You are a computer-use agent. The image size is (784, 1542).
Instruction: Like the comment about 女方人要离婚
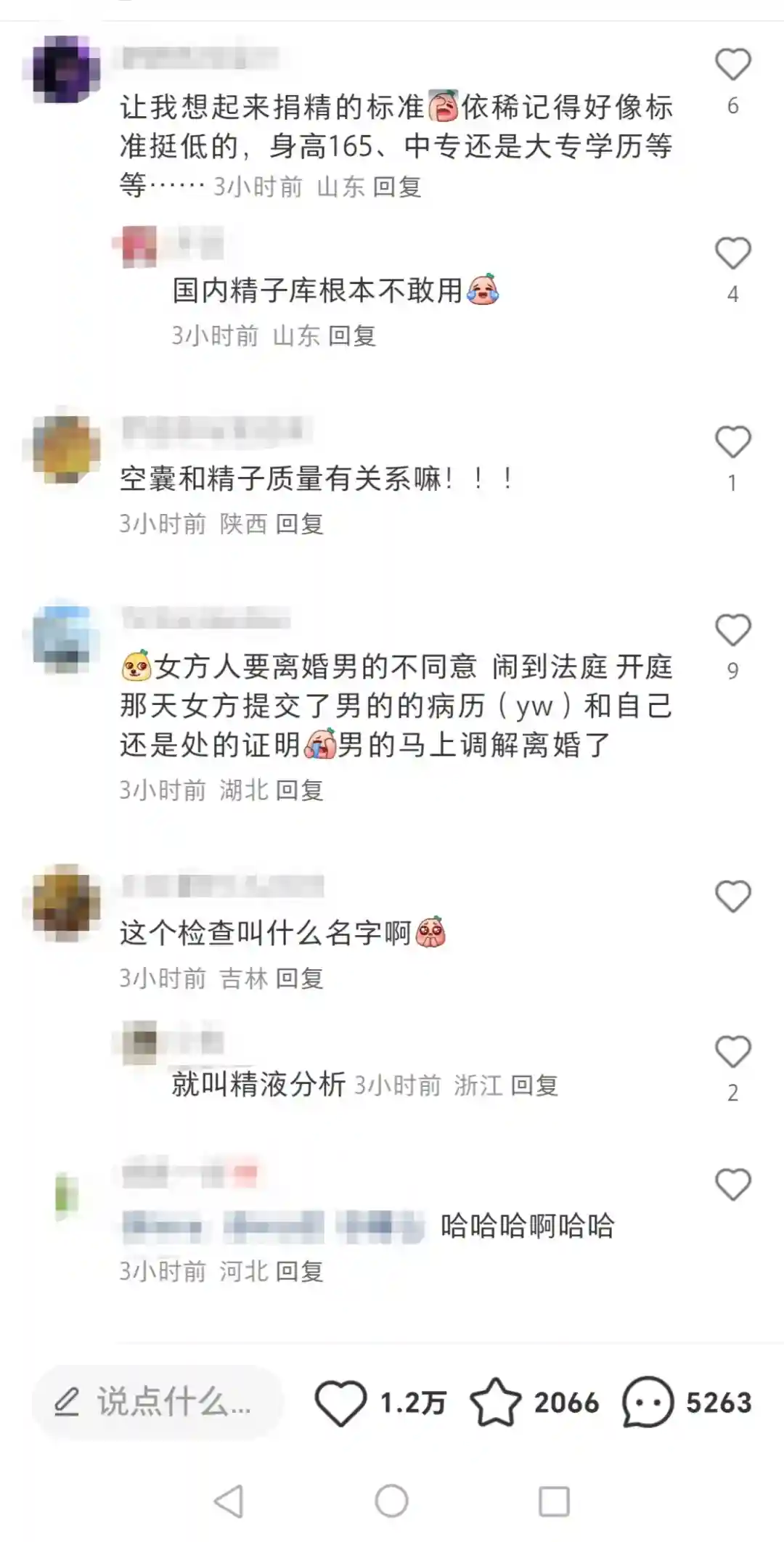tap(732, 629)
